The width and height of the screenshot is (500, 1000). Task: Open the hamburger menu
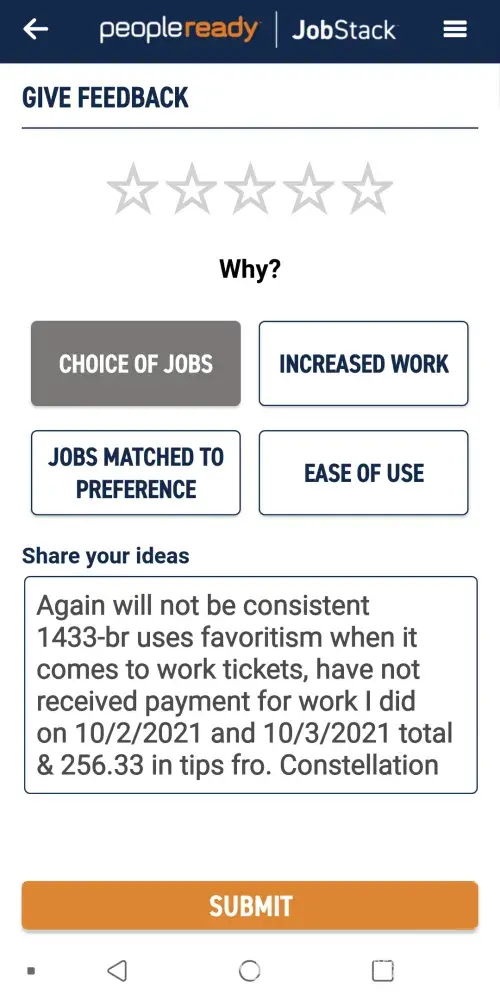[x=455, y=29]
